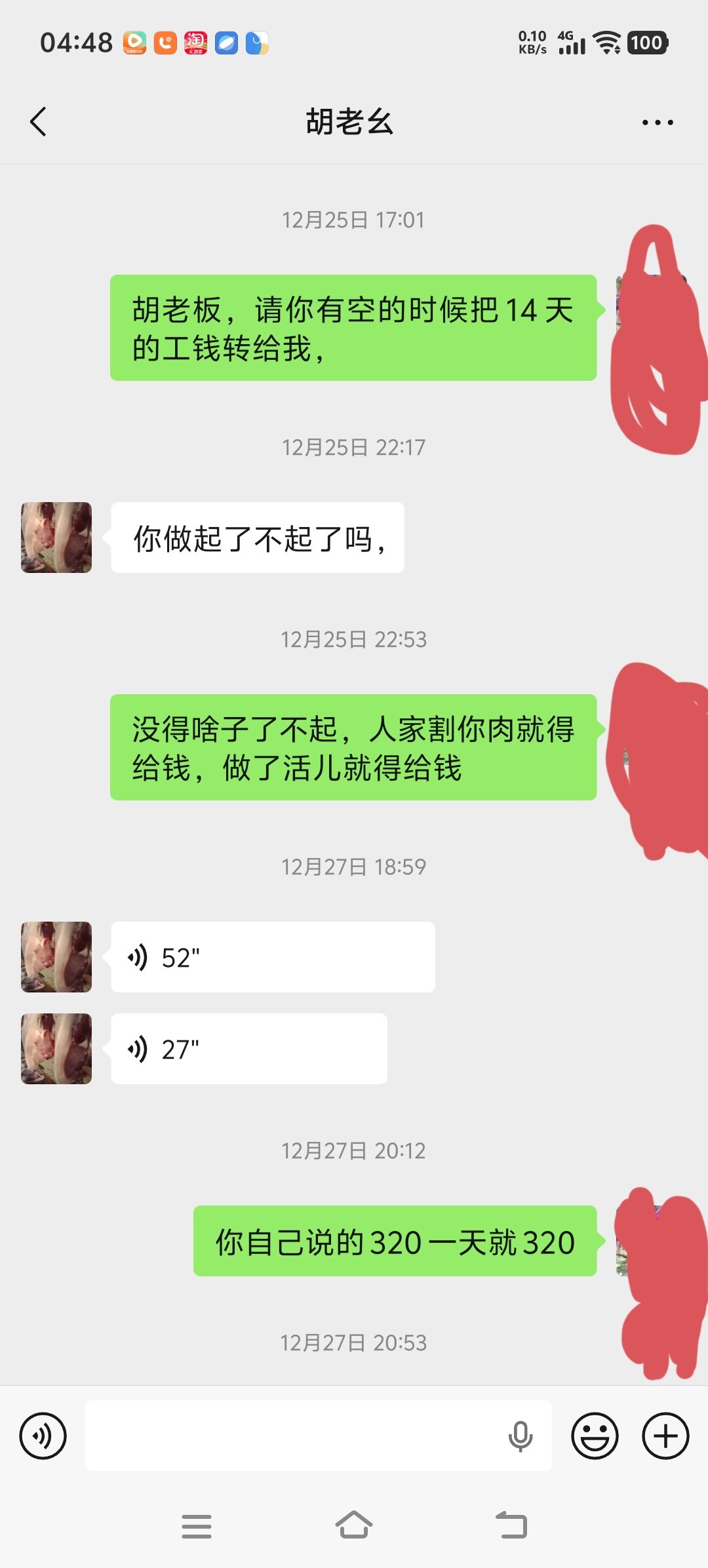Open the plus attachments menu
Viewport: 708px width, 1568px height.
665,1436
